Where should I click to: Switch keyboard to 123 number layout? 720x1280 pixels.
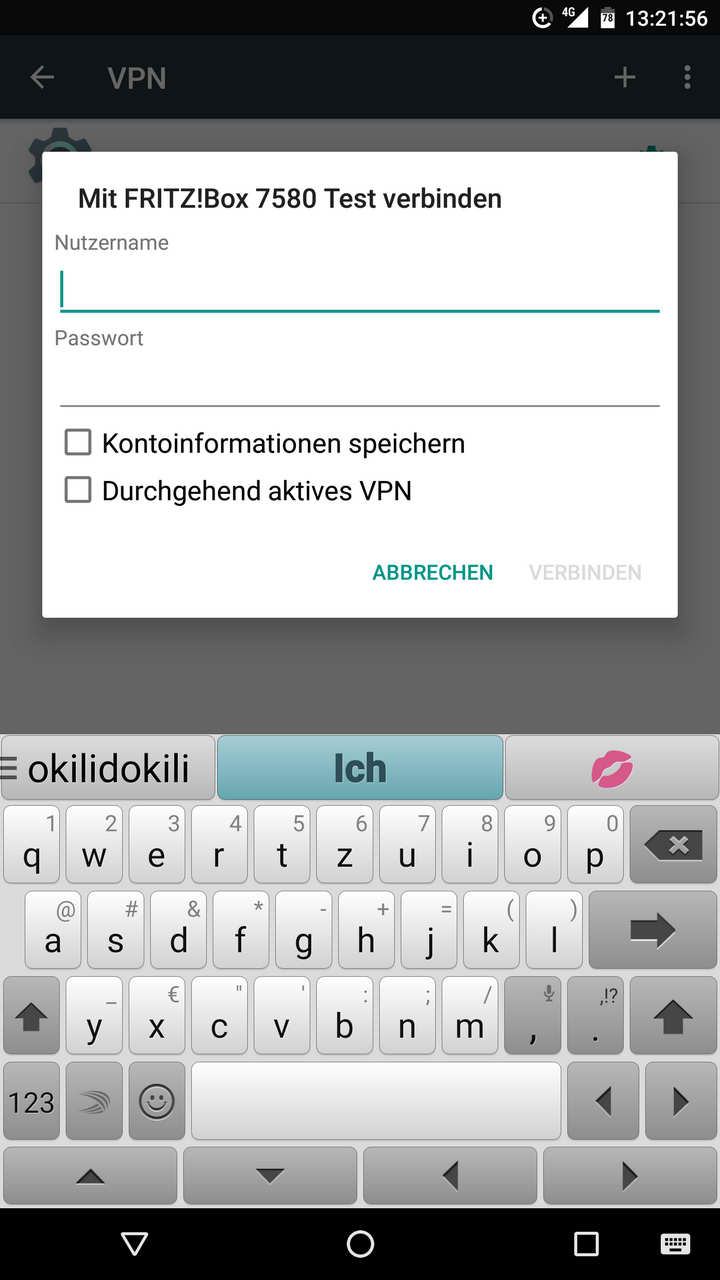coord(31,1102)
